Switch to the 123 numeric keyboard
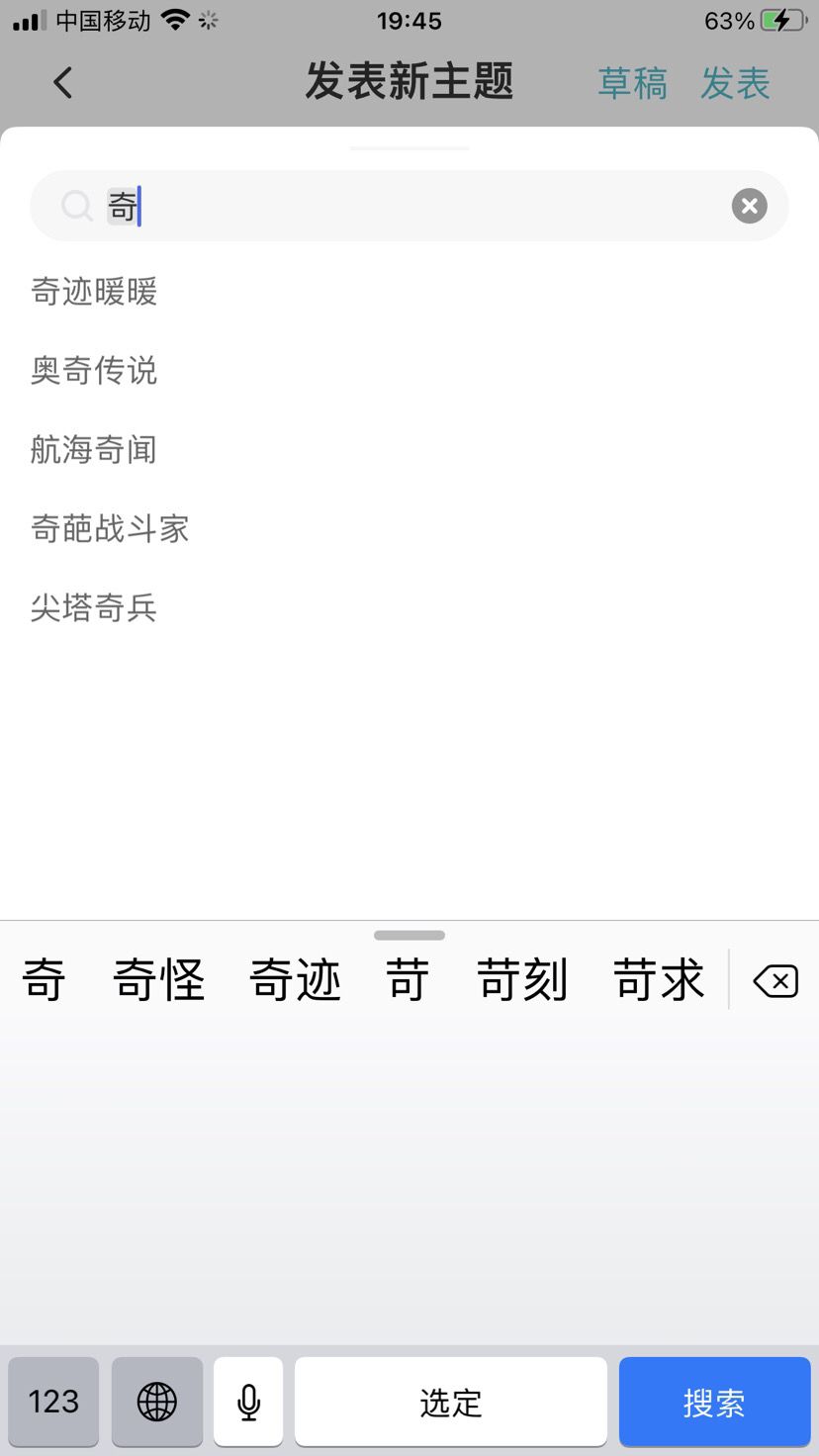819x1456 pixels. pos(53,1402)
